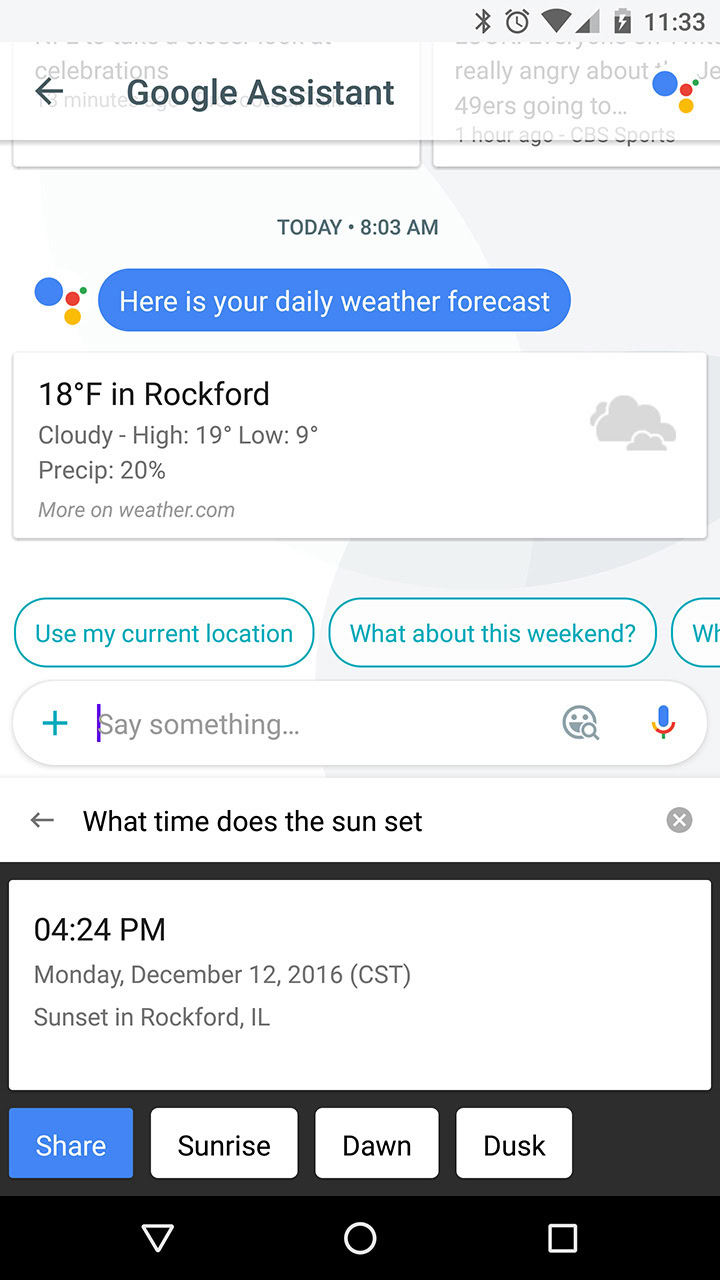Screen dimensions: 720x1280
Task: Select the Dawn suggestion
Action: click(x=377, y=1144)
